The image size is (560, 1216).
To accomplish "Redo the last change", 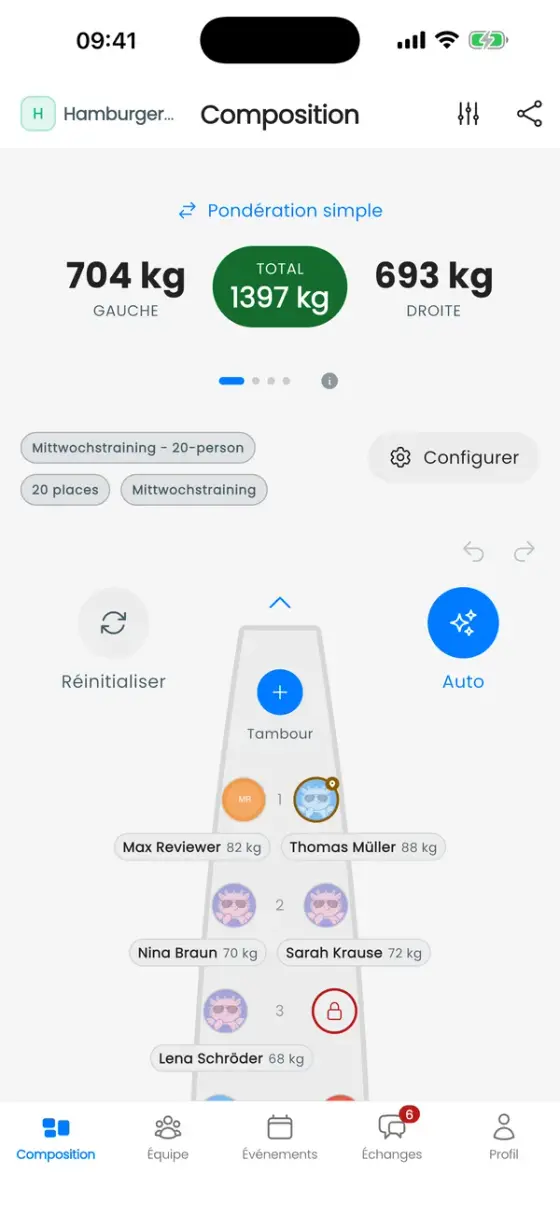I will pyautogui.click(x=524, y=551).
